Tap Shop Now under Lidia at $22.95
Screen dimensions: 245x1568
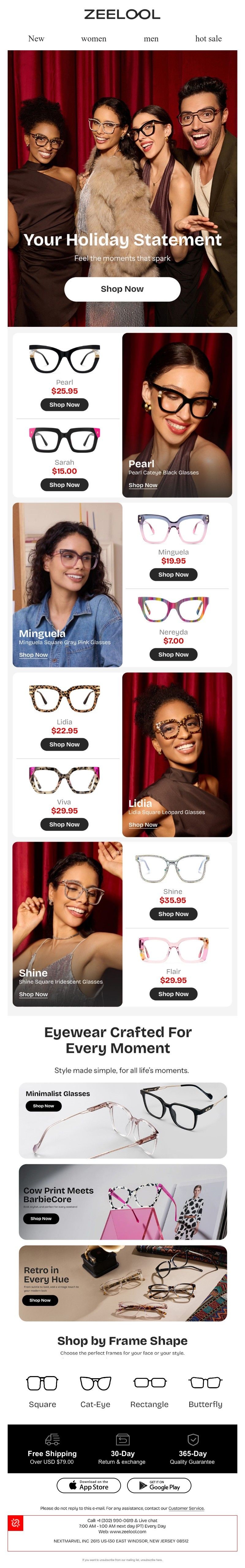64,744
